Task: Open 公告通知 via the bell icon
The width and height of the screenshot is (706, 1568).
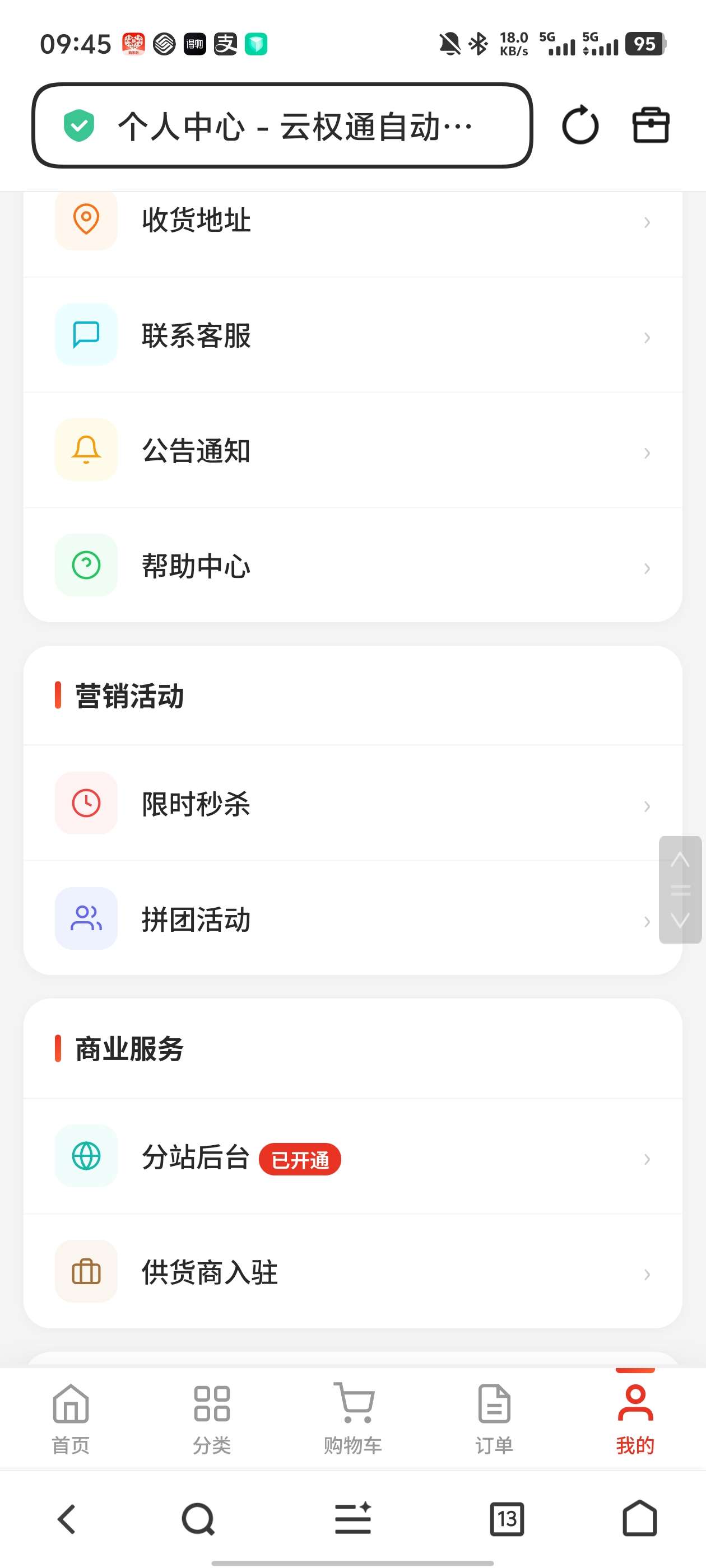Action: [85, 449]
